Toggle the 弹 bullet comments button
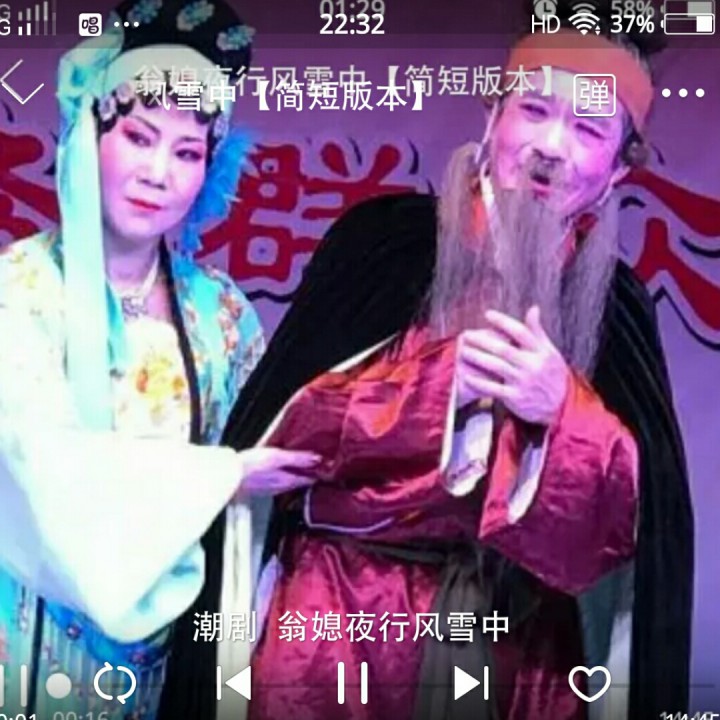Viewport: 720px width, 720px height. [594, 95]
